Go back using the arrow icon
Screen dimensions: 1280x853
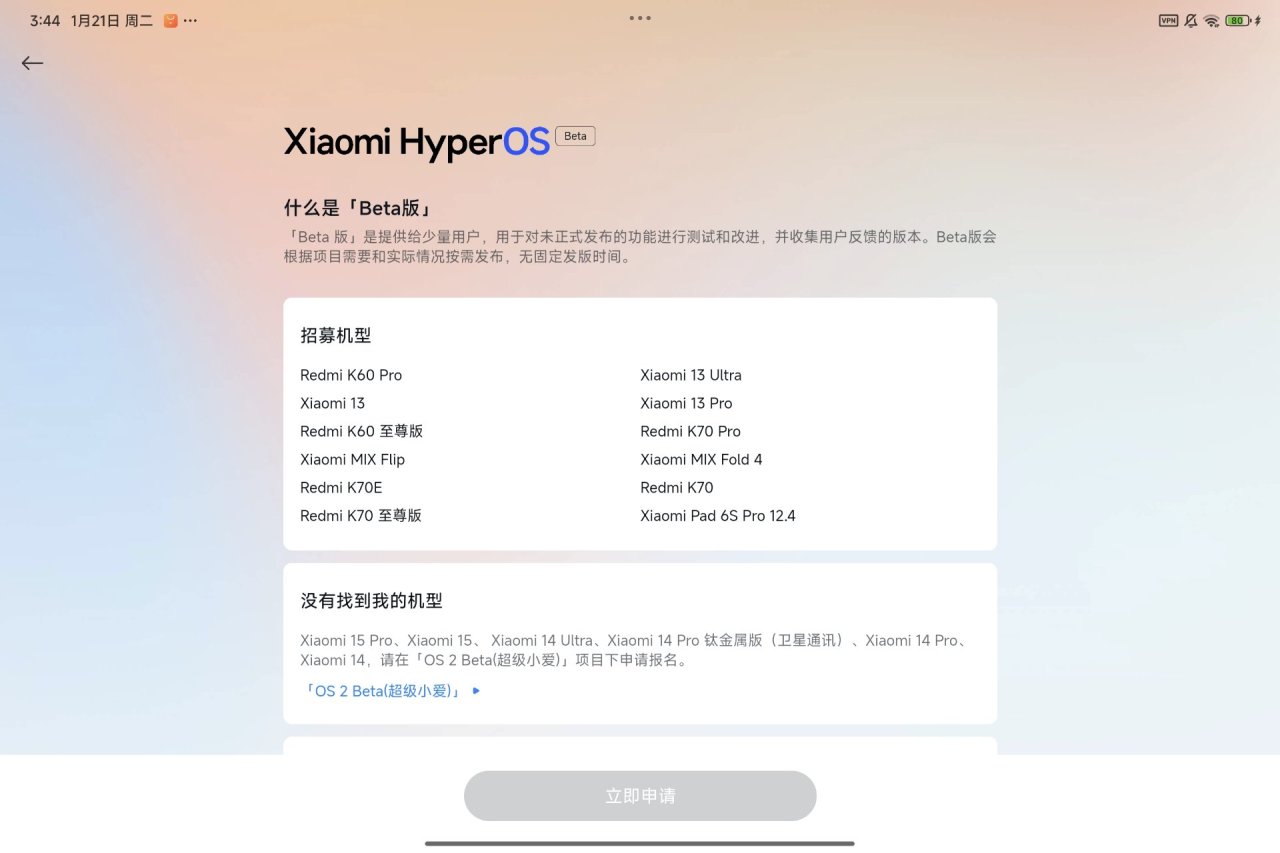click(32, 63)
